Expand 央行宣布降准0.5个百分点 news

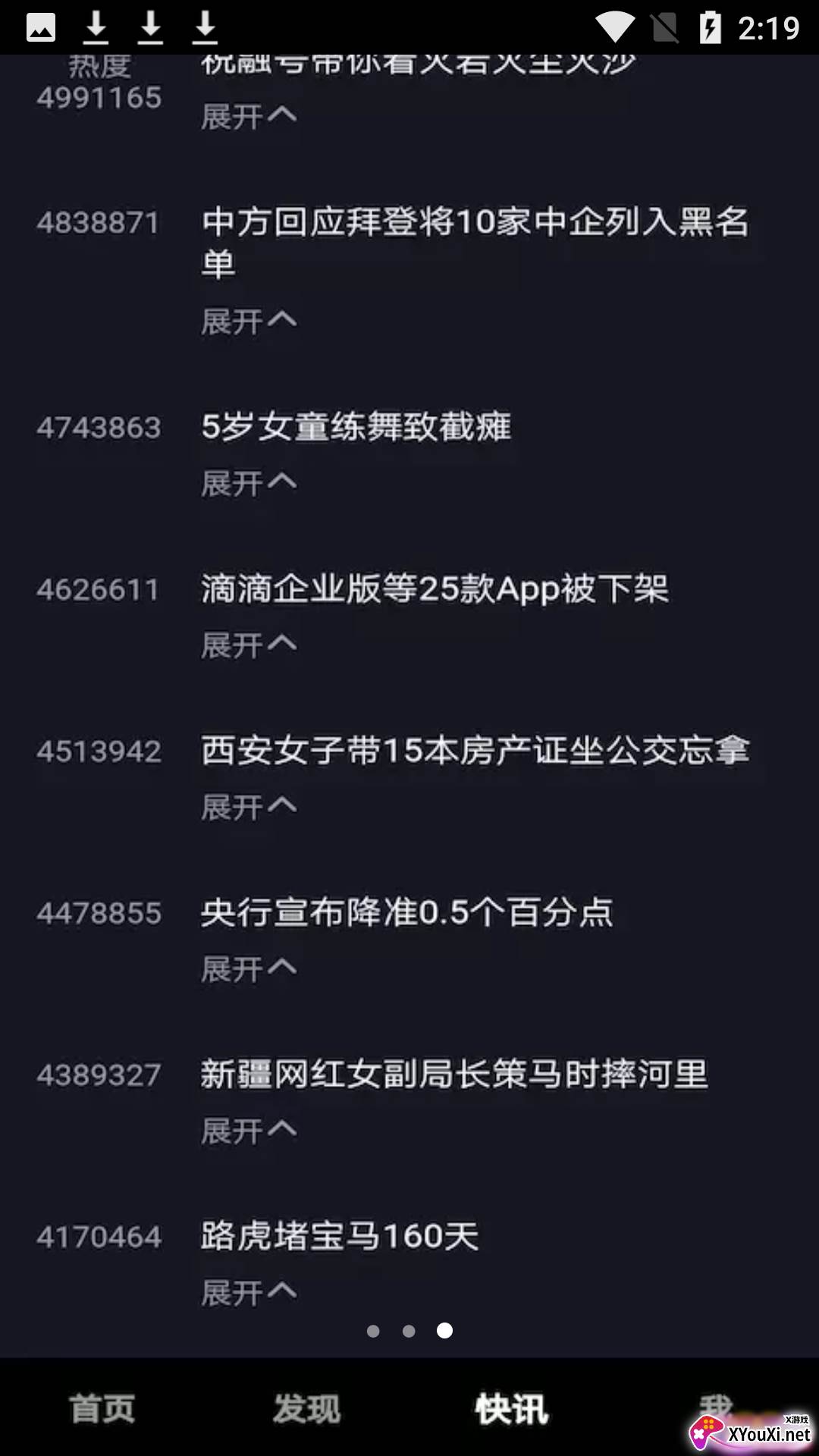click(248, 968)
